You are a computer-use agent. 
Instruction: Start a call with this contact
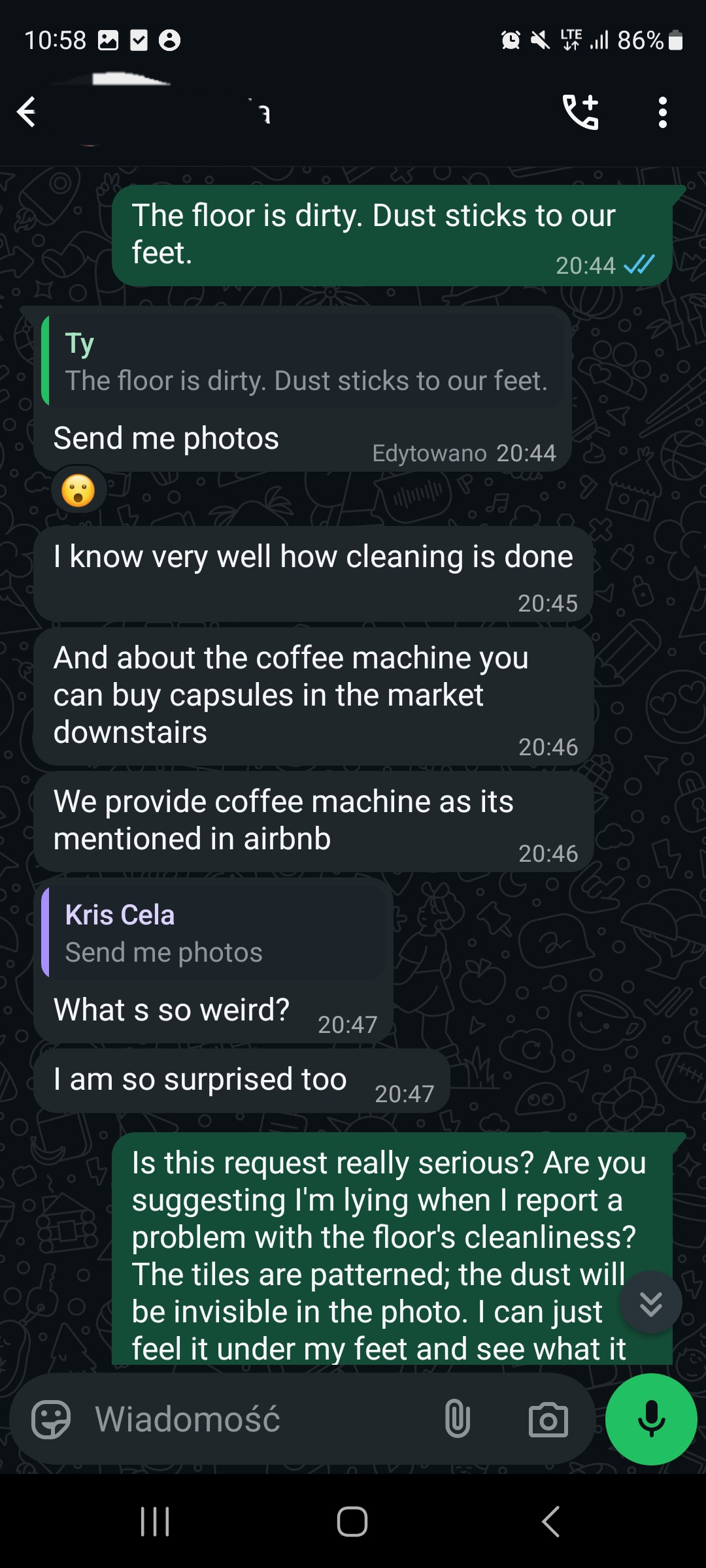point(580,112)
